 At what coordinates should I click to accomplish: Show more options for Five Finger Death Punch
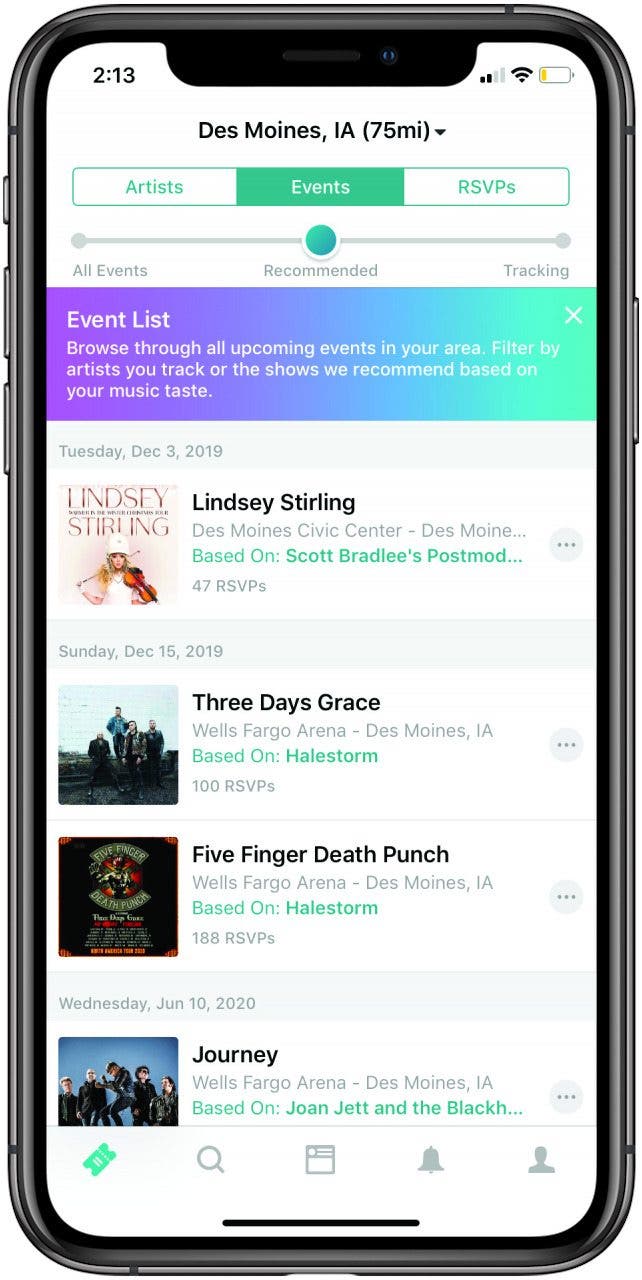(567, 897)
